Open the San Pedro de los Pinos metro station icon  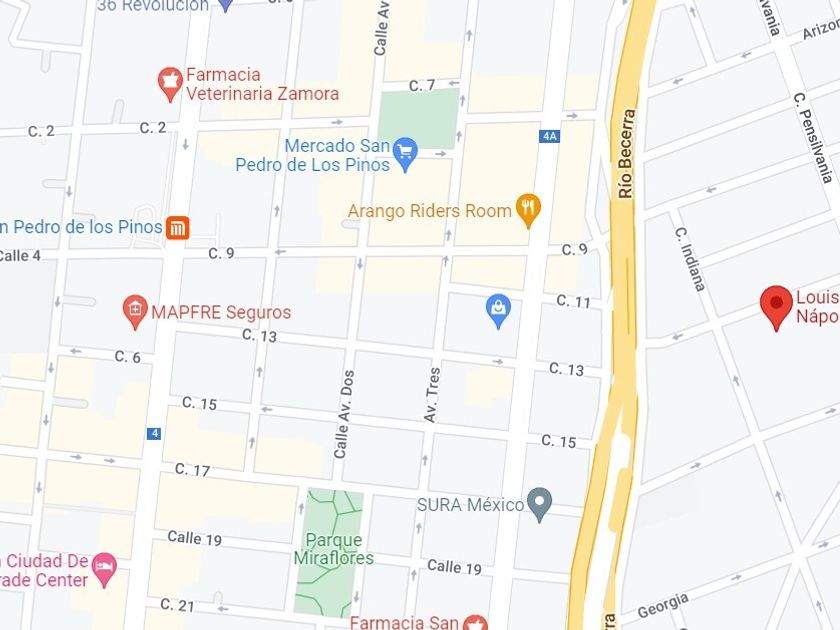tap(177, 228)
